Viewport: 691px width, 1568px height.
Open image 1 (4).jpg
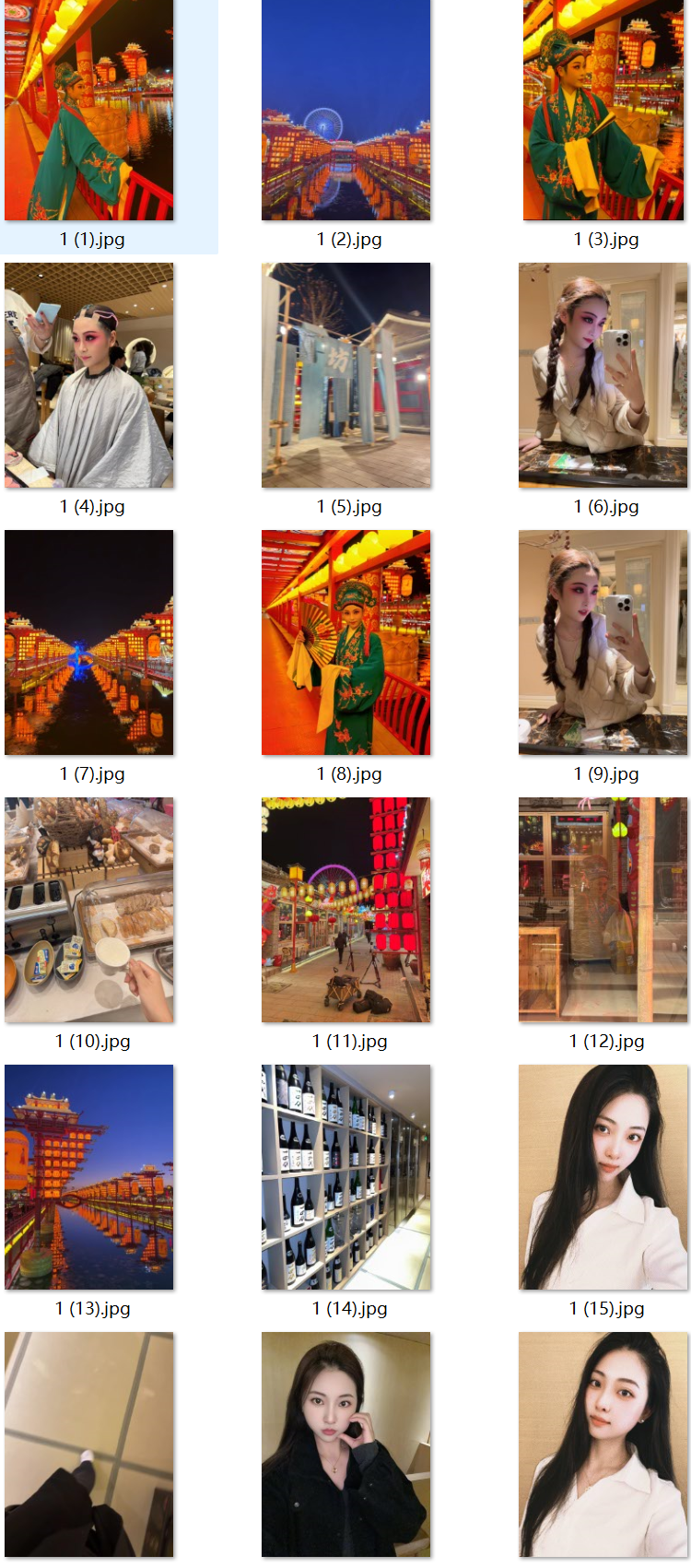point(88,375)
